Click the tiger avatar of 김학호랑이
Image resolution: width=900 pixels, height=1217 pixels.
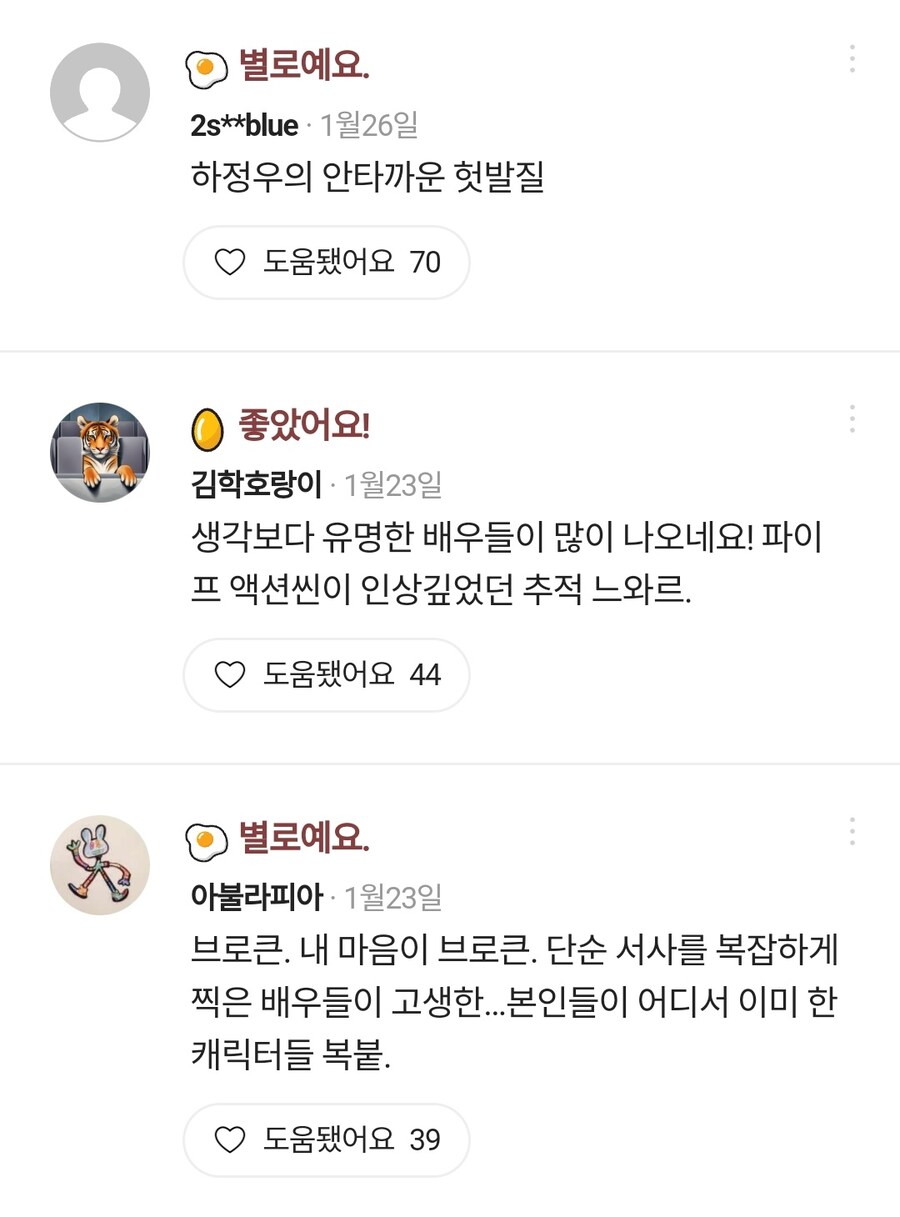(x=100, y=451)
